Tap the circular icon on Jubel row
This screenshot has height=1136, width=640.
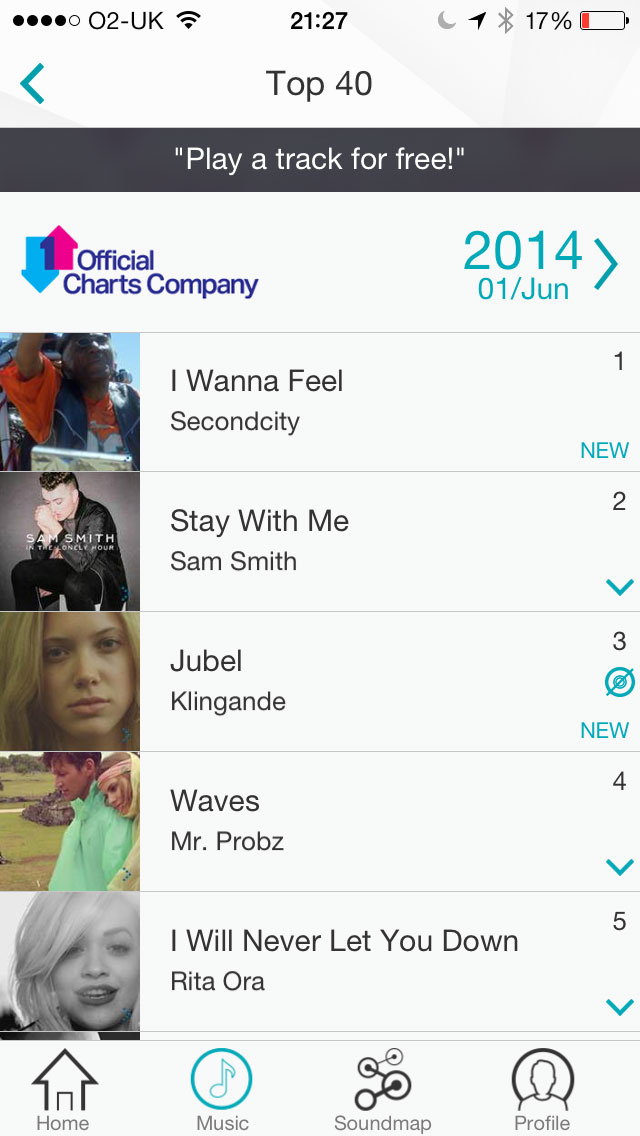pos(620,682)
